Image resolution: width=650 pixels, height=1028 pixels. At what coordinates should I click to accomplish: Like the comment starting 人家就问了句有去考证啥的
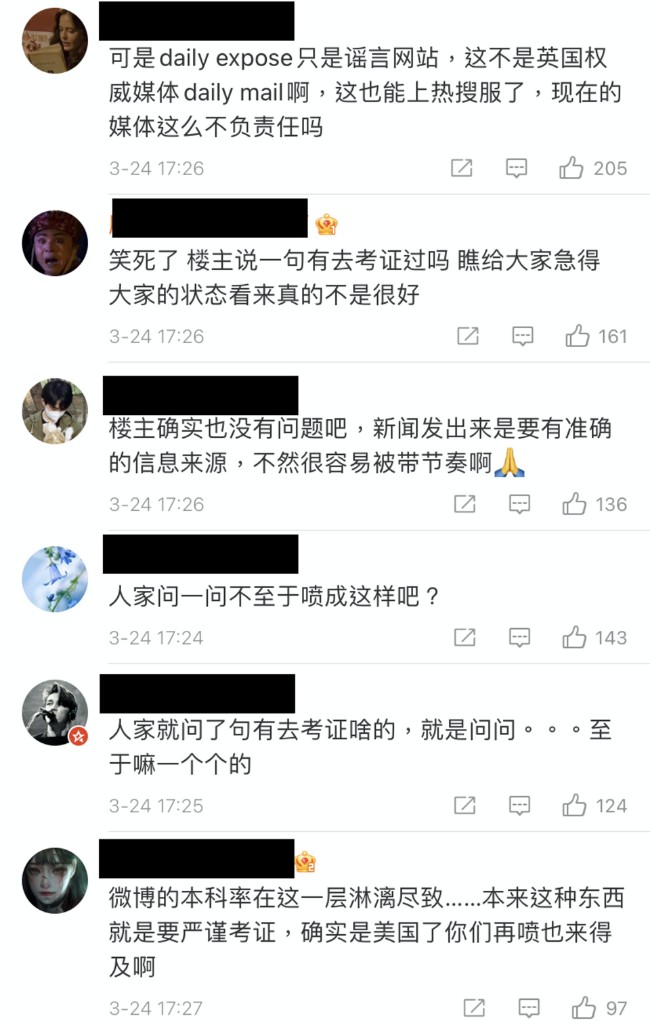pyautogui.click(x=574, y=805)
